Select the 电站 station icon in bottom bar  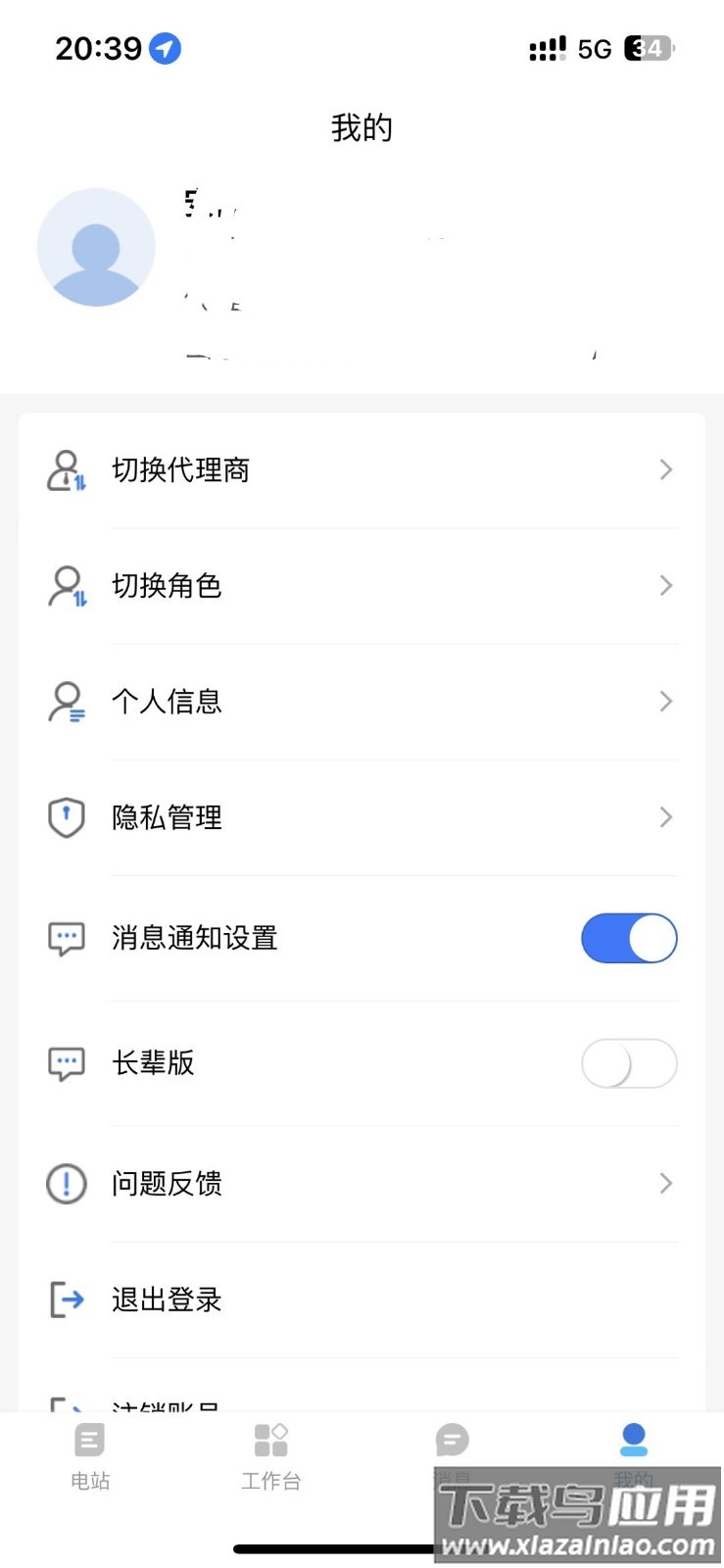tap(89, 1439)
